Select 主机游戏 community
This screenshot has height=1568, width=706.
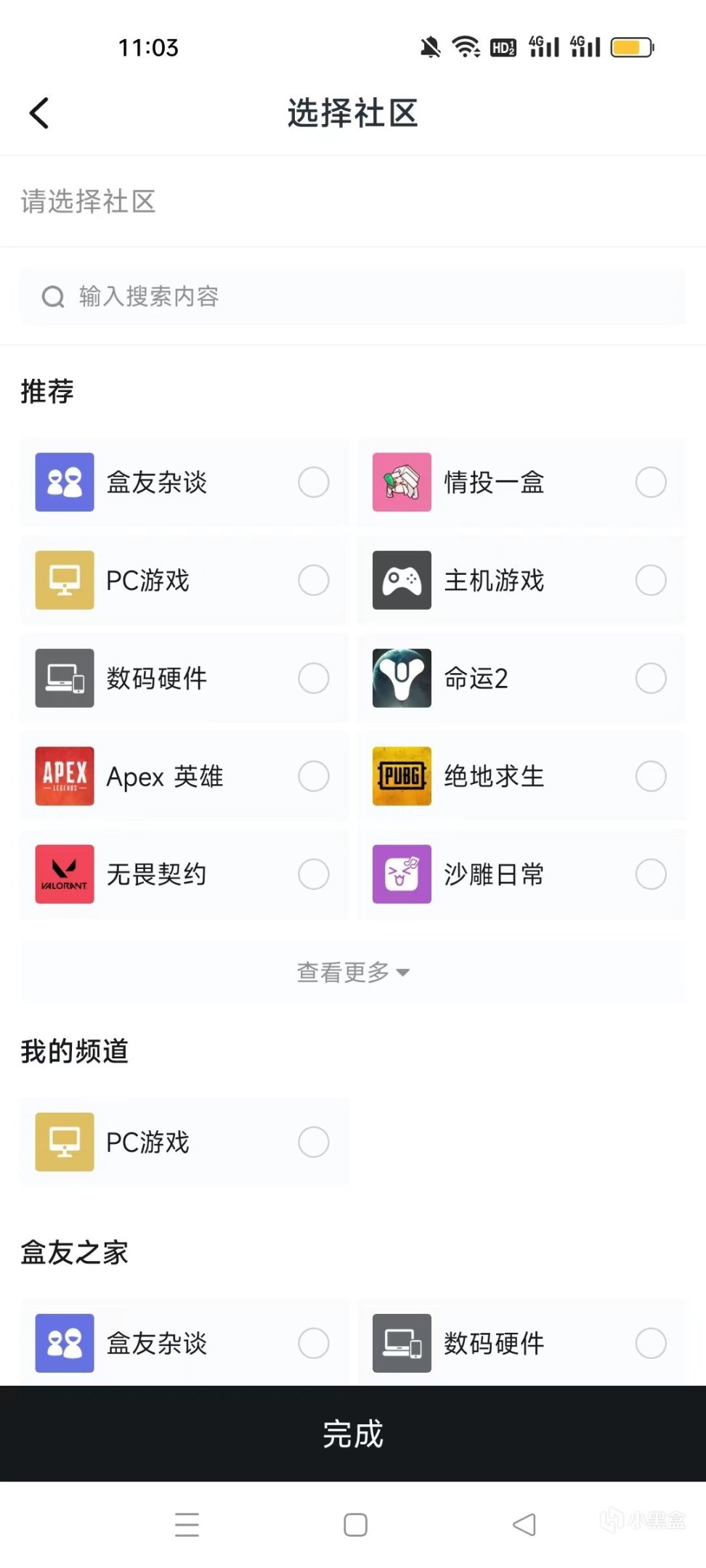[x=521, y=580]
